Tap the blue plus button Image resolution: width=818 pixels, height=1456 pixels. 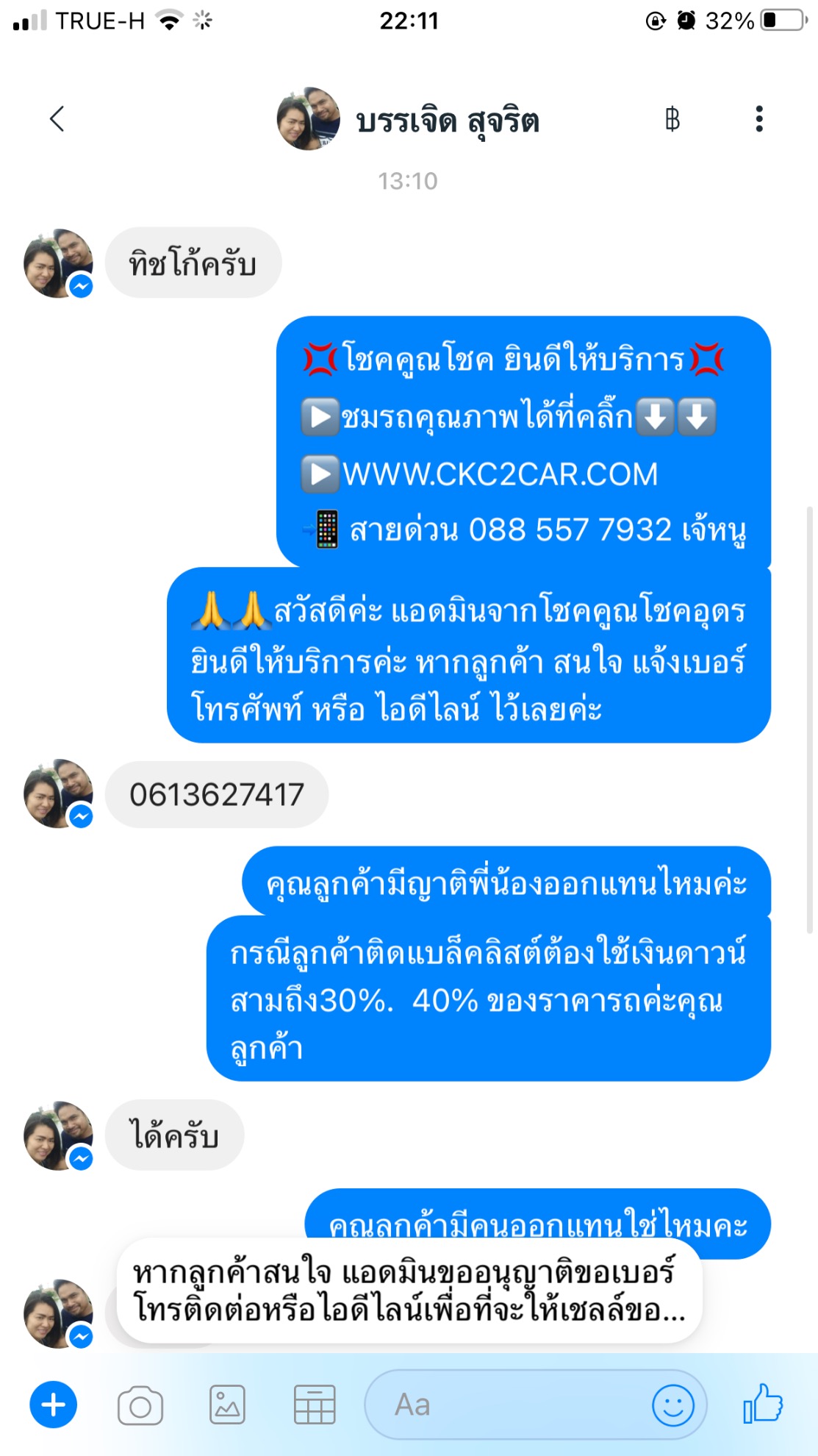click(x=53, y=1405)
